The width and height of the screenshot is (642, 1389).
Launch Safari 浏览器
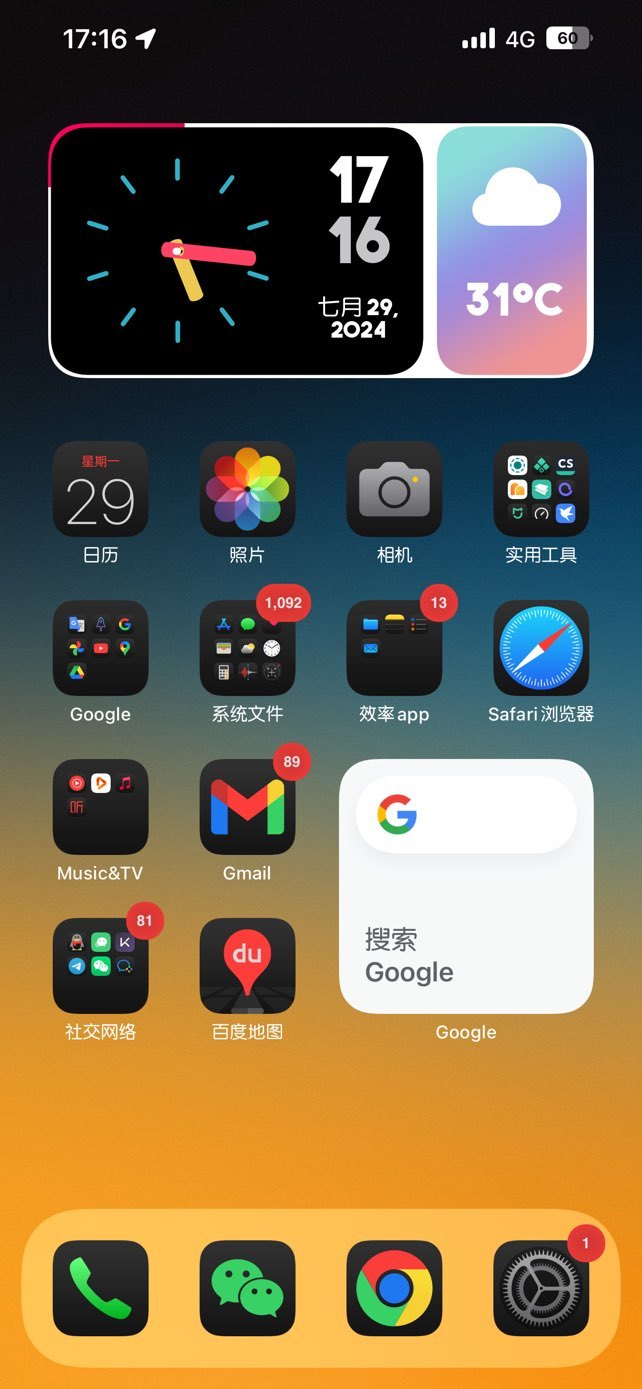click(541, 648)
